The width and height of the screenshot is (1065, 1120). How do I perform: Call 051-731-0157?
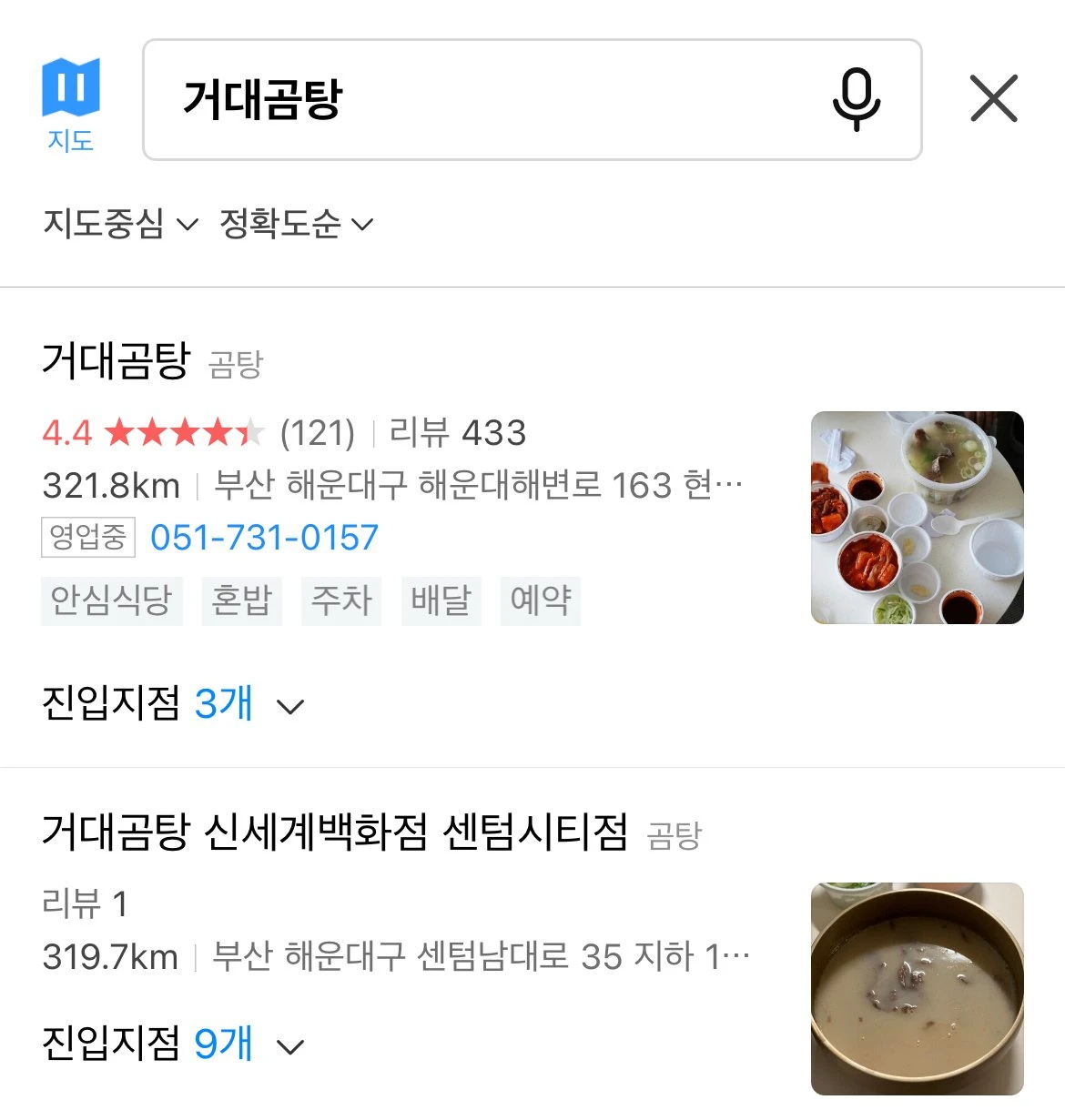[264, 538]
